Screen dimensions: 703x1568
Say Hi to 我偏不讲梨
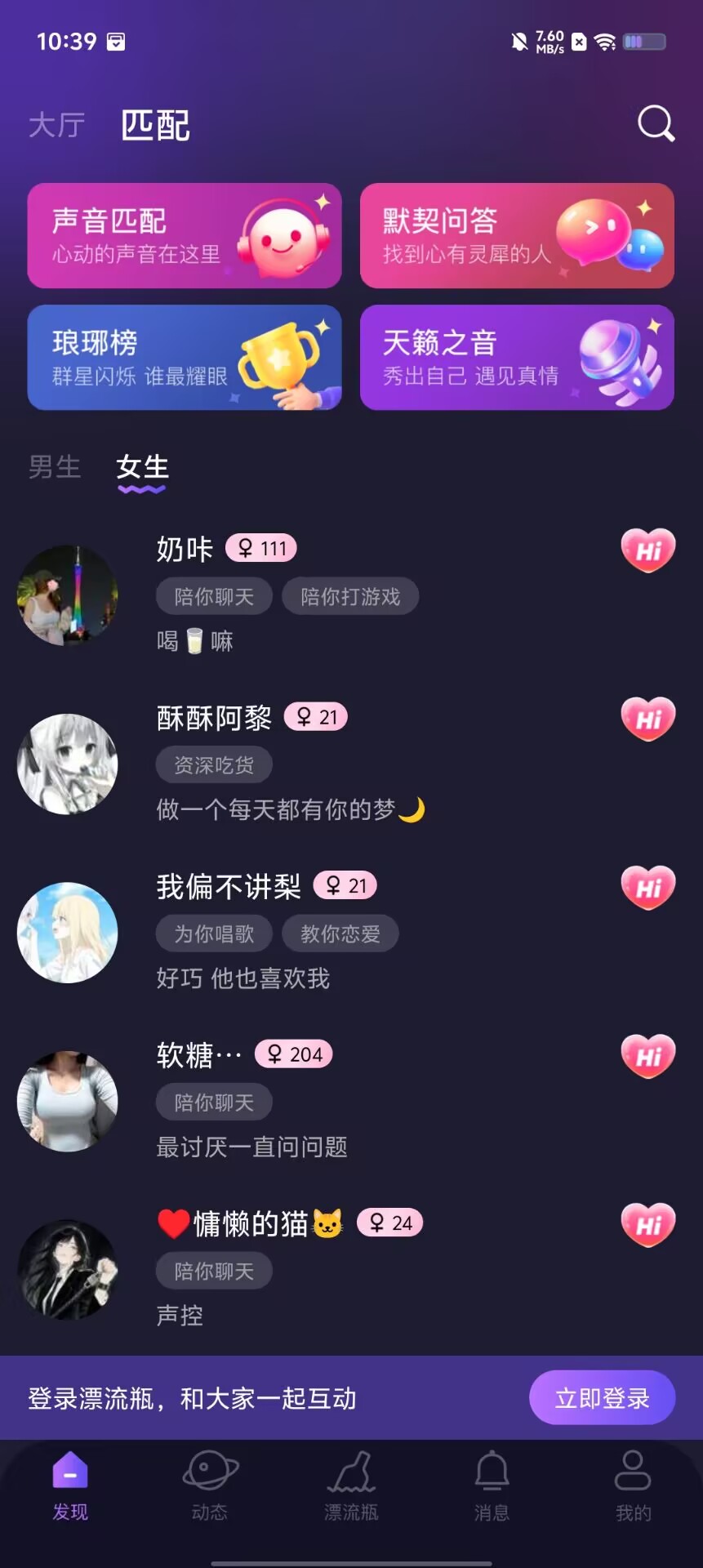coord(648,888)
